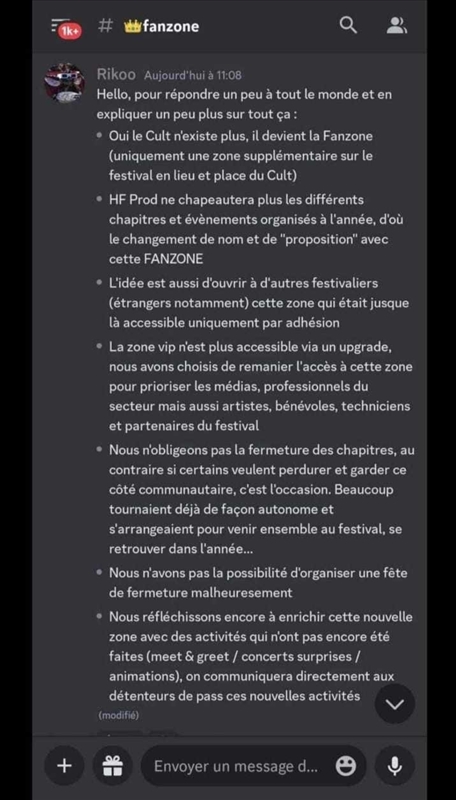Open the plus attachment button
456x800 pixels.
tap(64, 765)
